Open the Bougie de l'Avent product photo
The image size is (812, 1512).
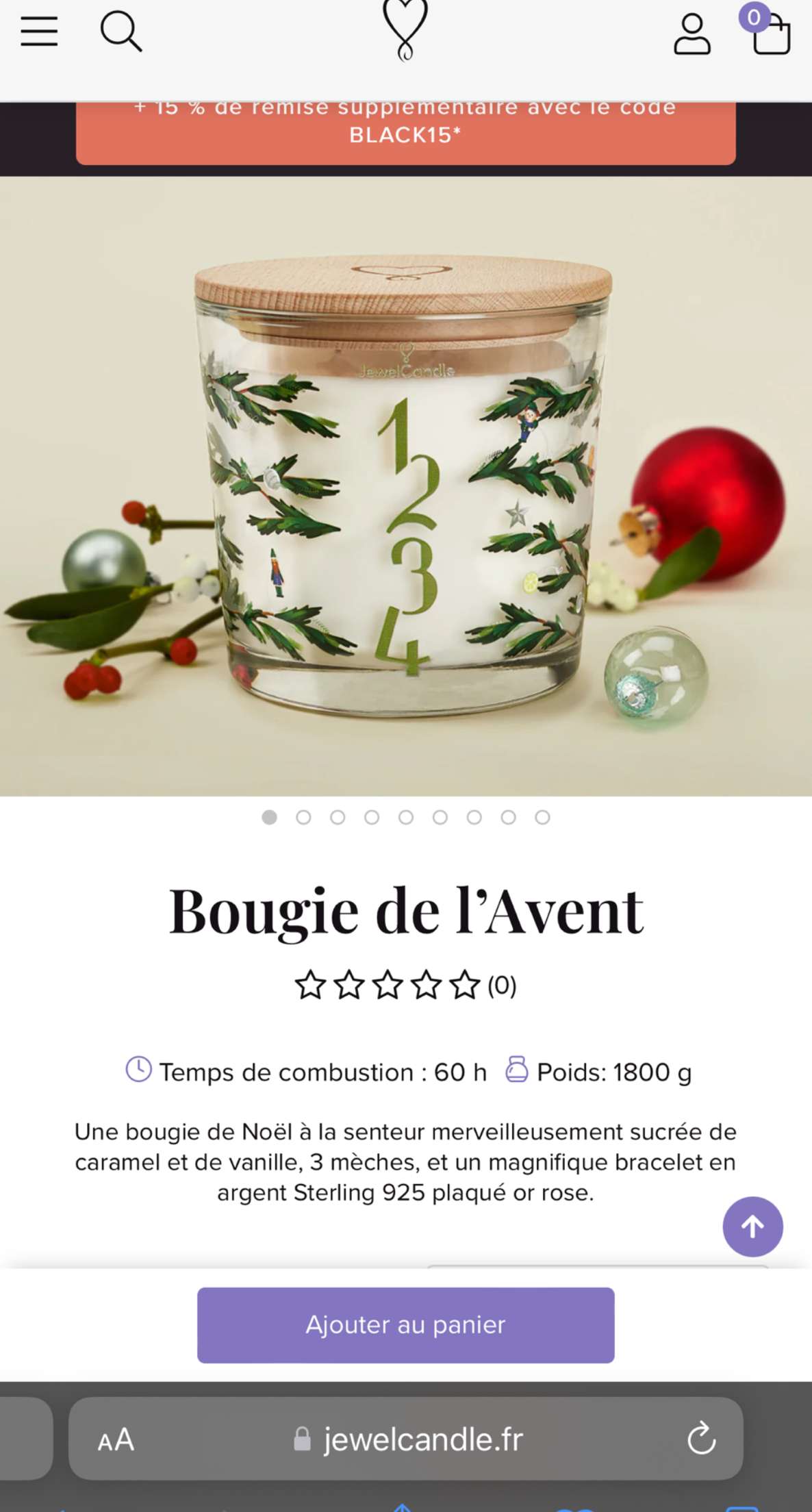pos(406,486)
